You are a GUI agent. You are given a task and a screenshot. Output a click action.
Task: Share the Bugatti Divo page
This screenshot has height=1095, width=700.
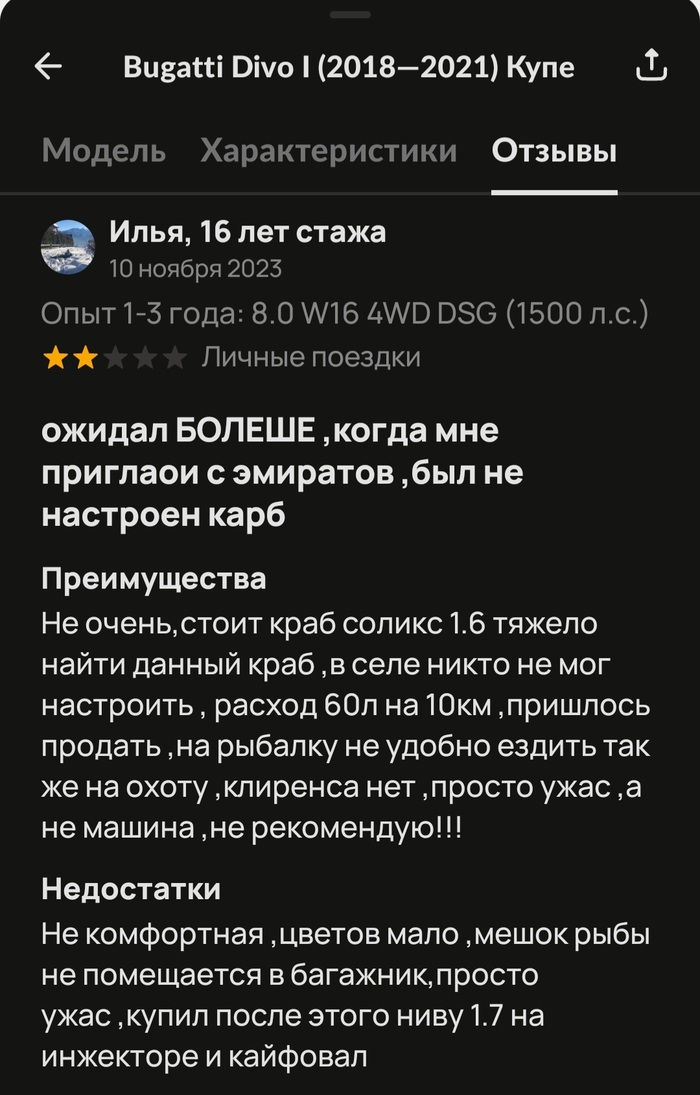(x=651, y=67)
